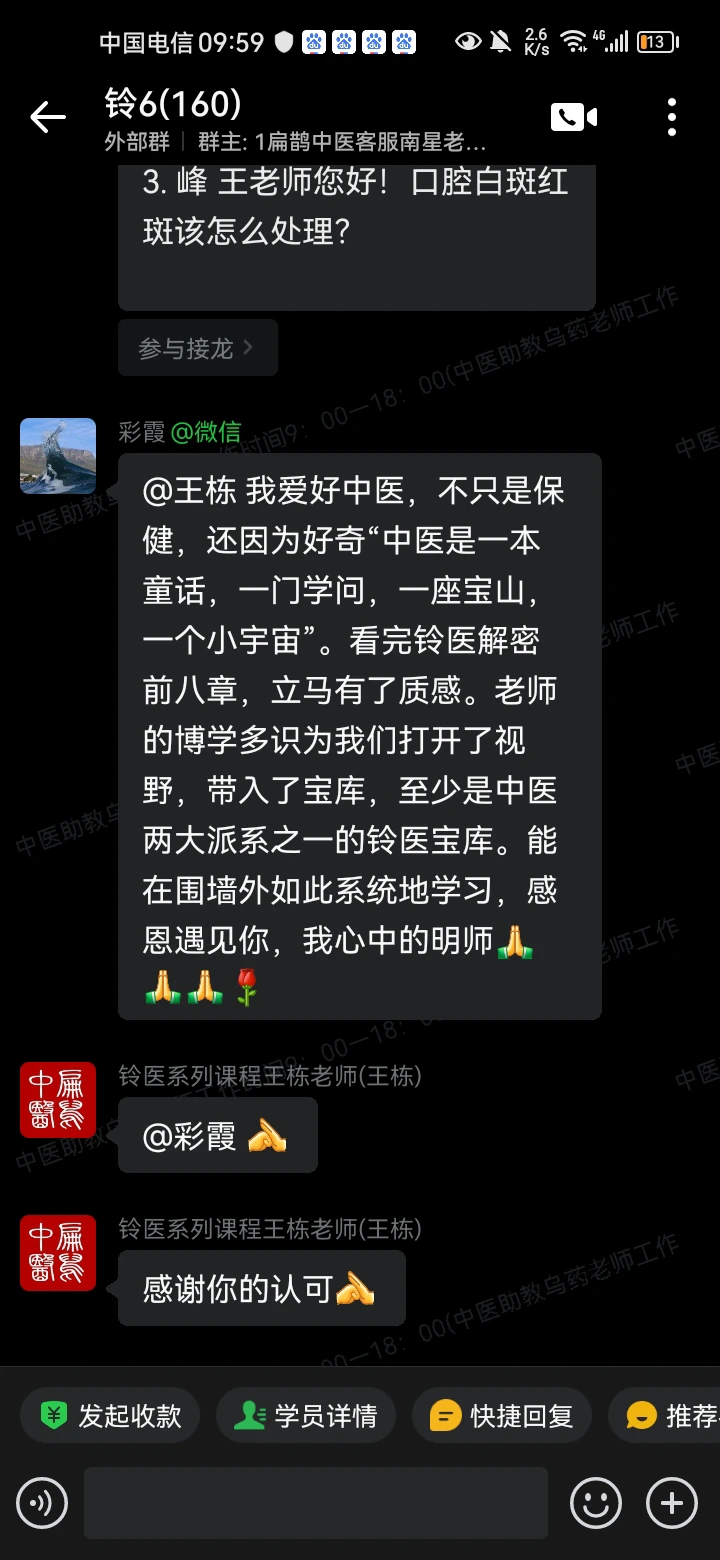The image size is (720, 1560).
Task: Focus the message text field
Action: 316,1503
